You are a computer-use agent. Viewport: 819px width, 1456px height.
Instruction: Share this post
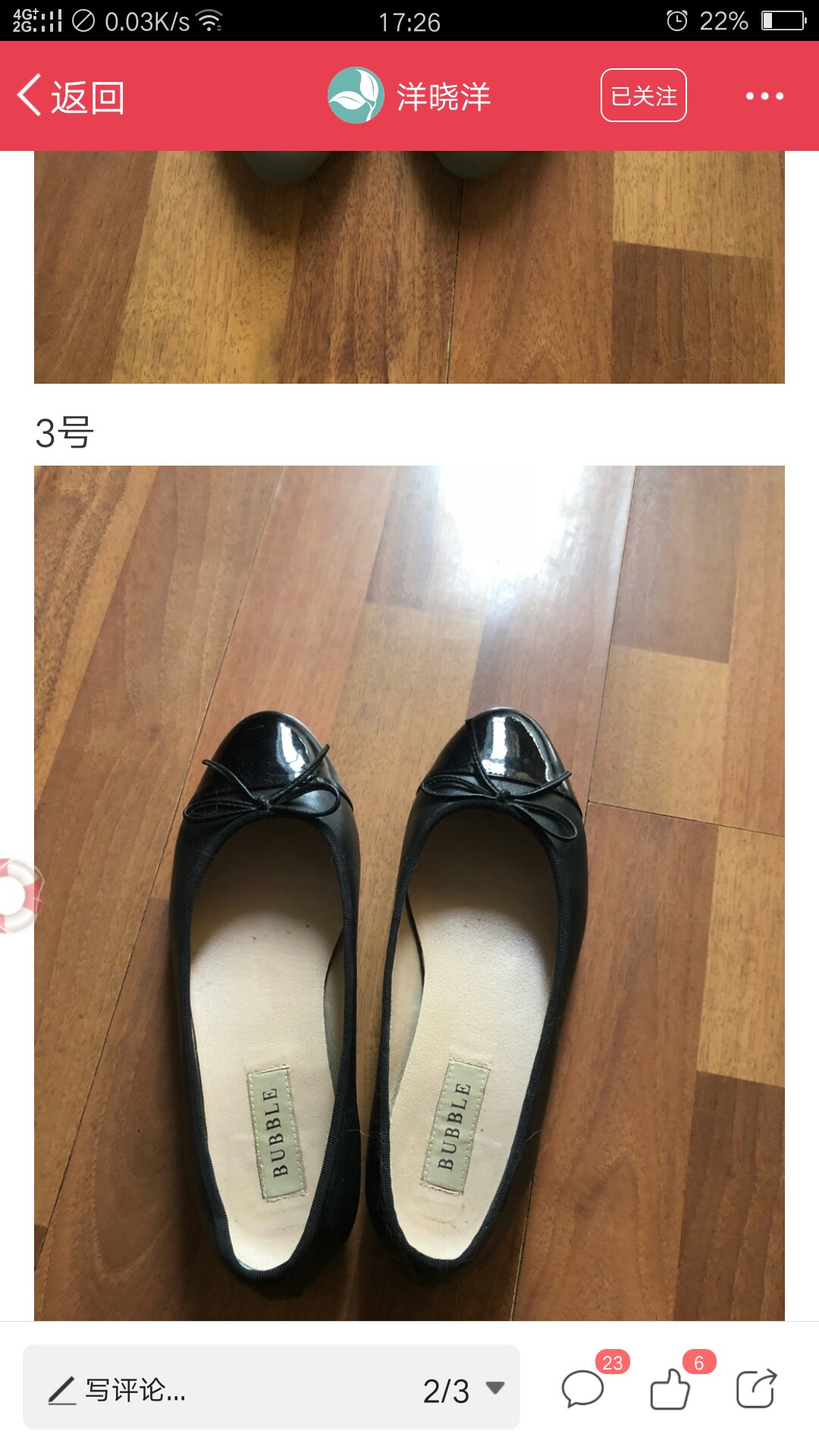[756, 1389]
